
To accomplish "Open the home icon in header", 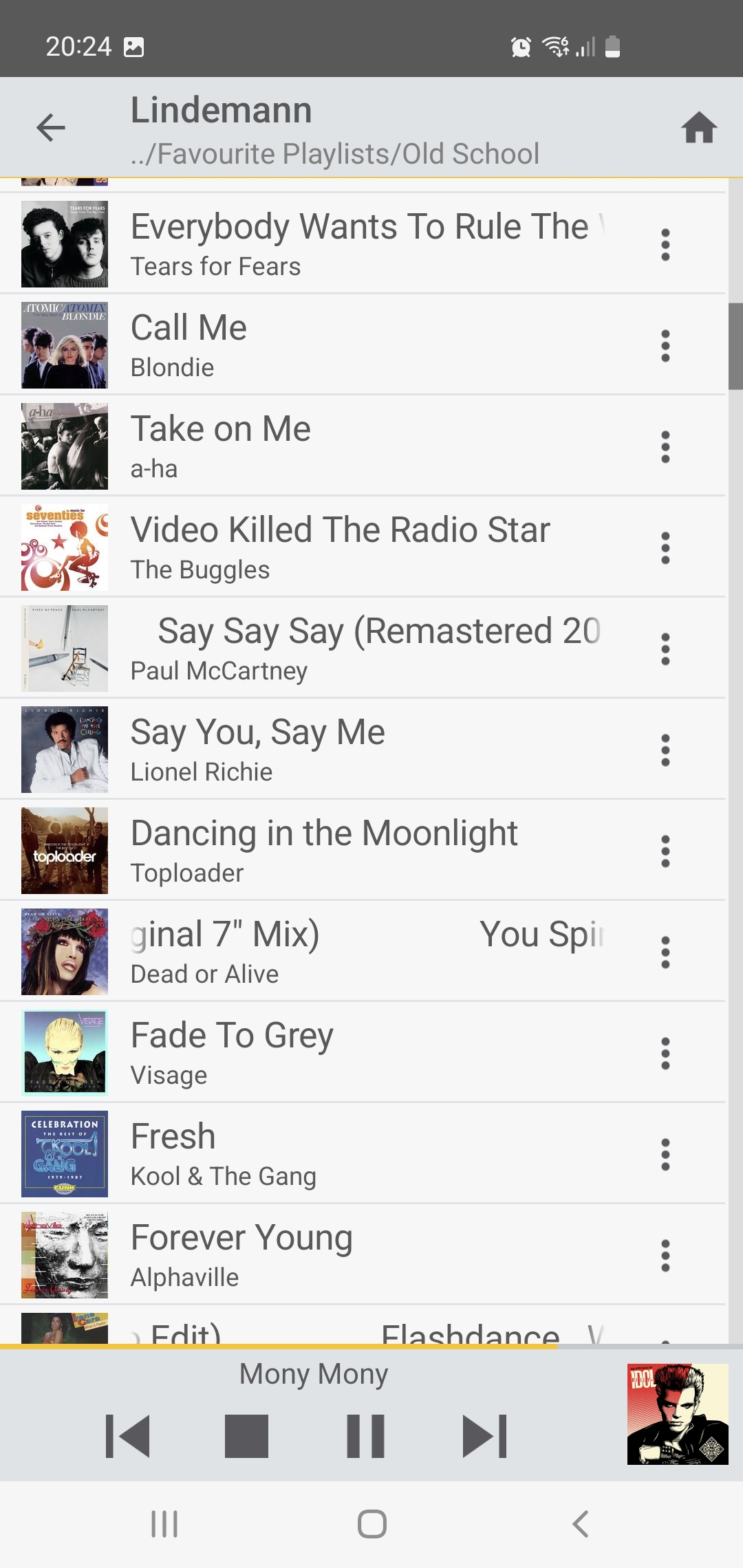I will [699, 128].
